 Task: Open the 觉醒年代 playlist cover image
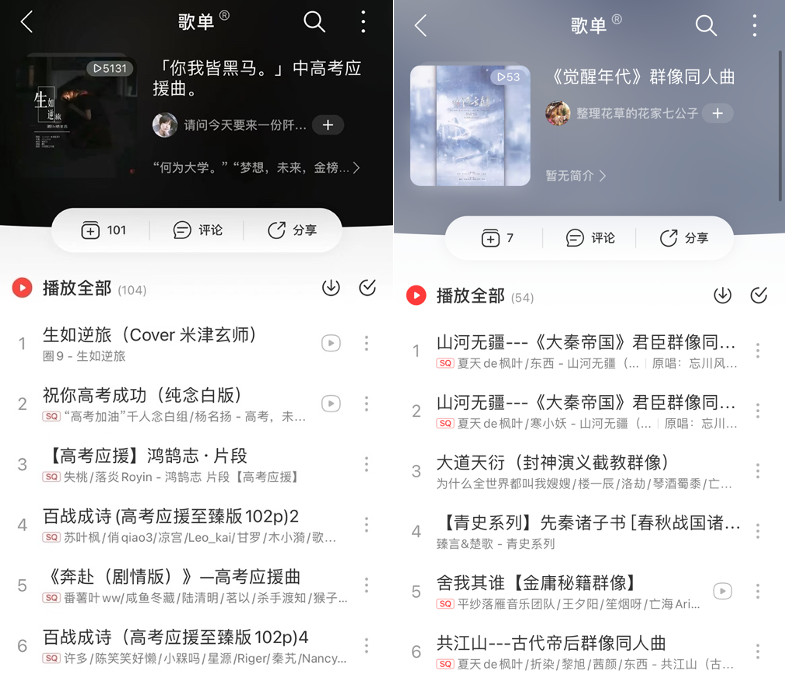470,125
